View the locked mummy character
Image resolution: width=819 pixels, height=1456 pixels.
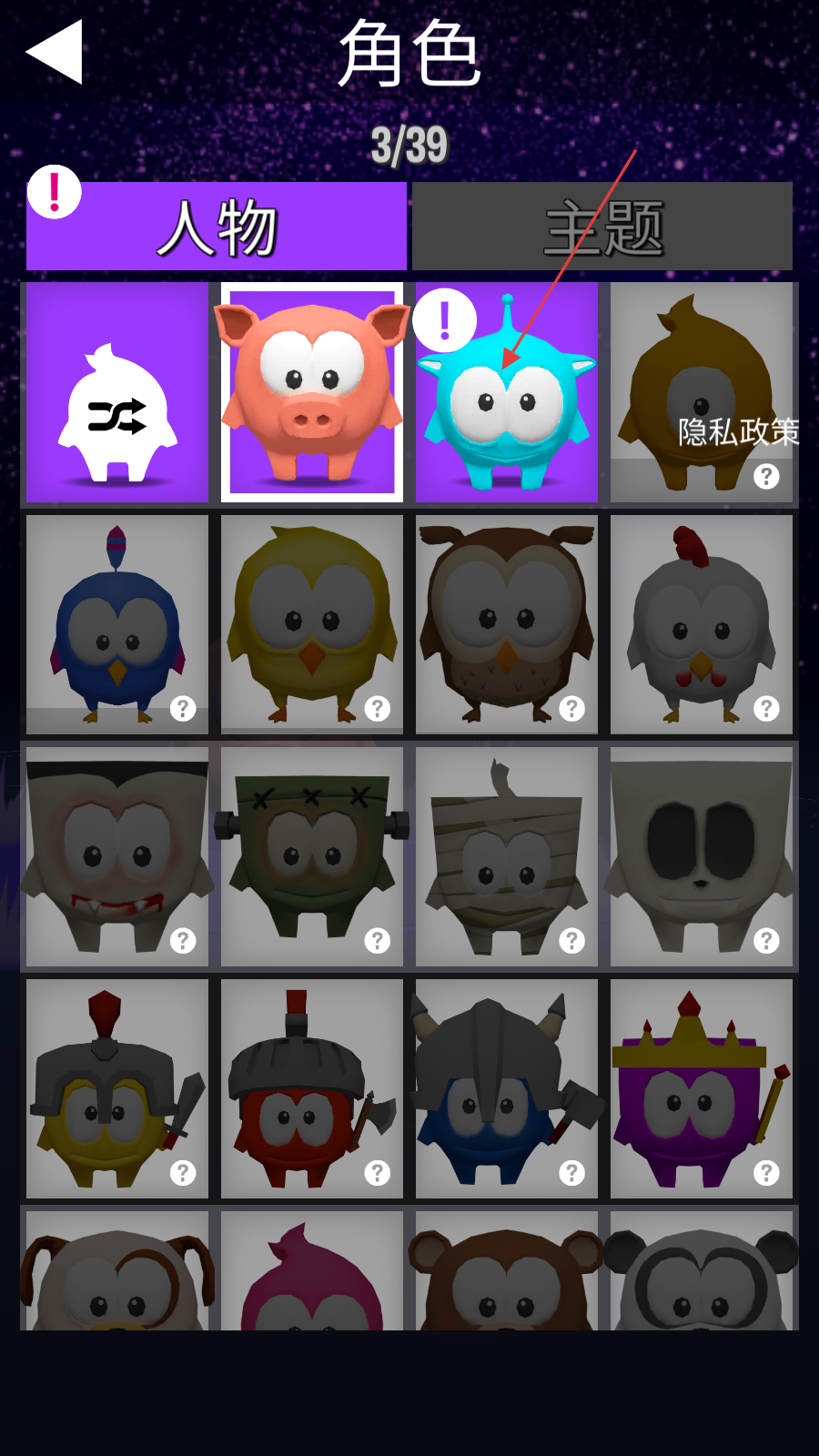pyautogui.click(x=507, y=856)
